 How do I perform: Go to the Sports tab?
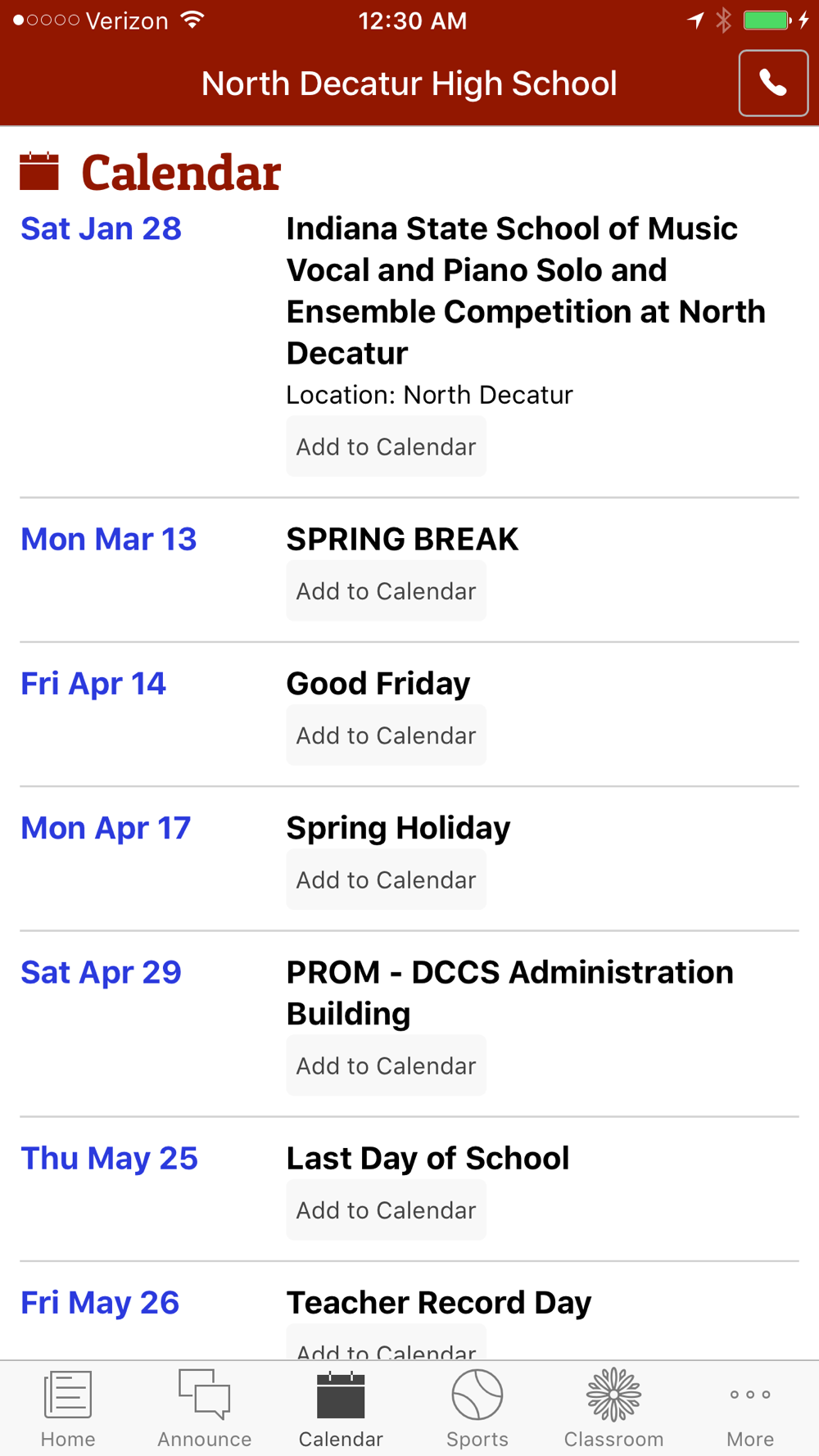(477, 1409)
